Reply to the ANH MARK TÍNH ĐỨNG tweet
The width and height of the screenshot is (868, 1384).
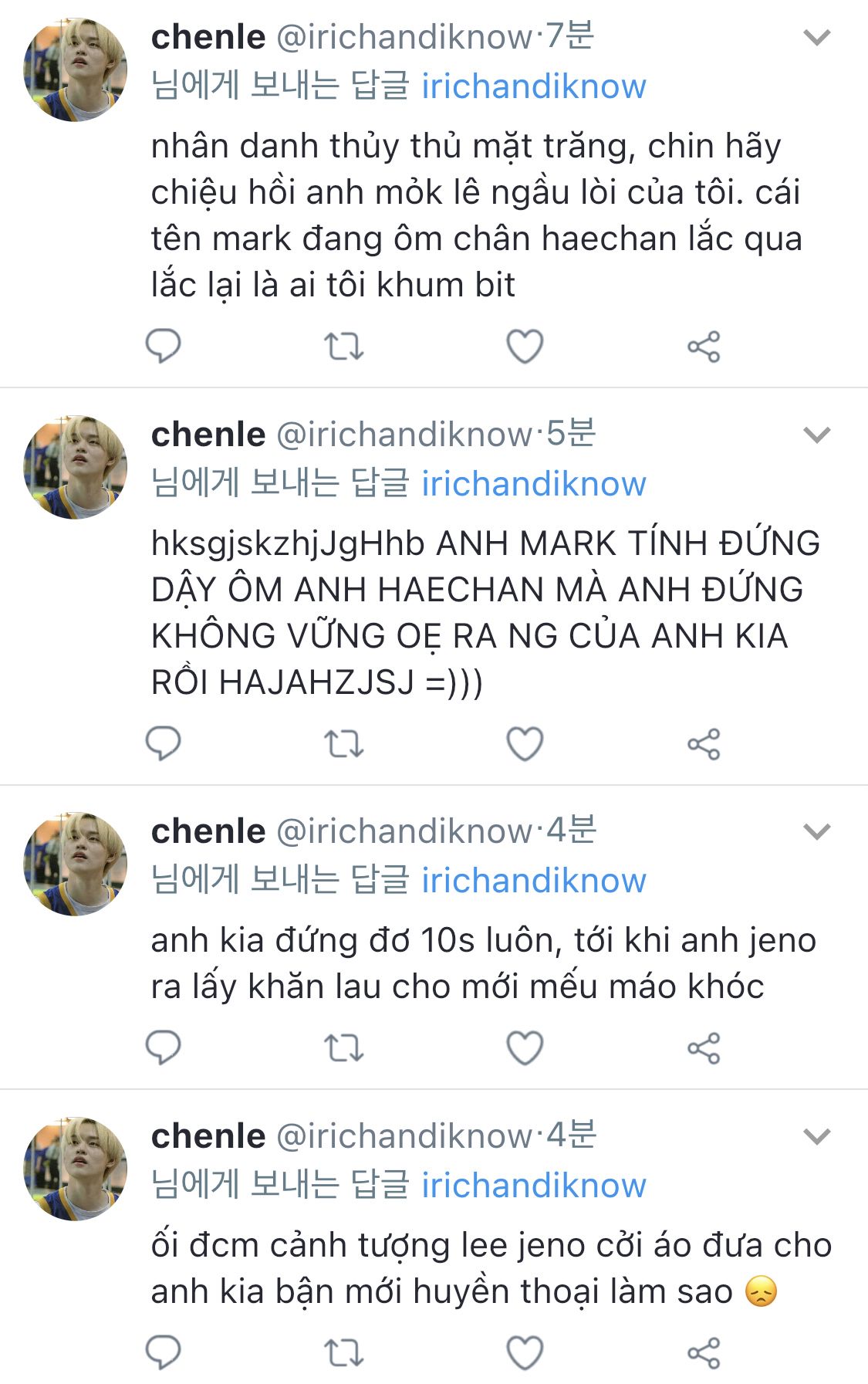click(163, 744)
